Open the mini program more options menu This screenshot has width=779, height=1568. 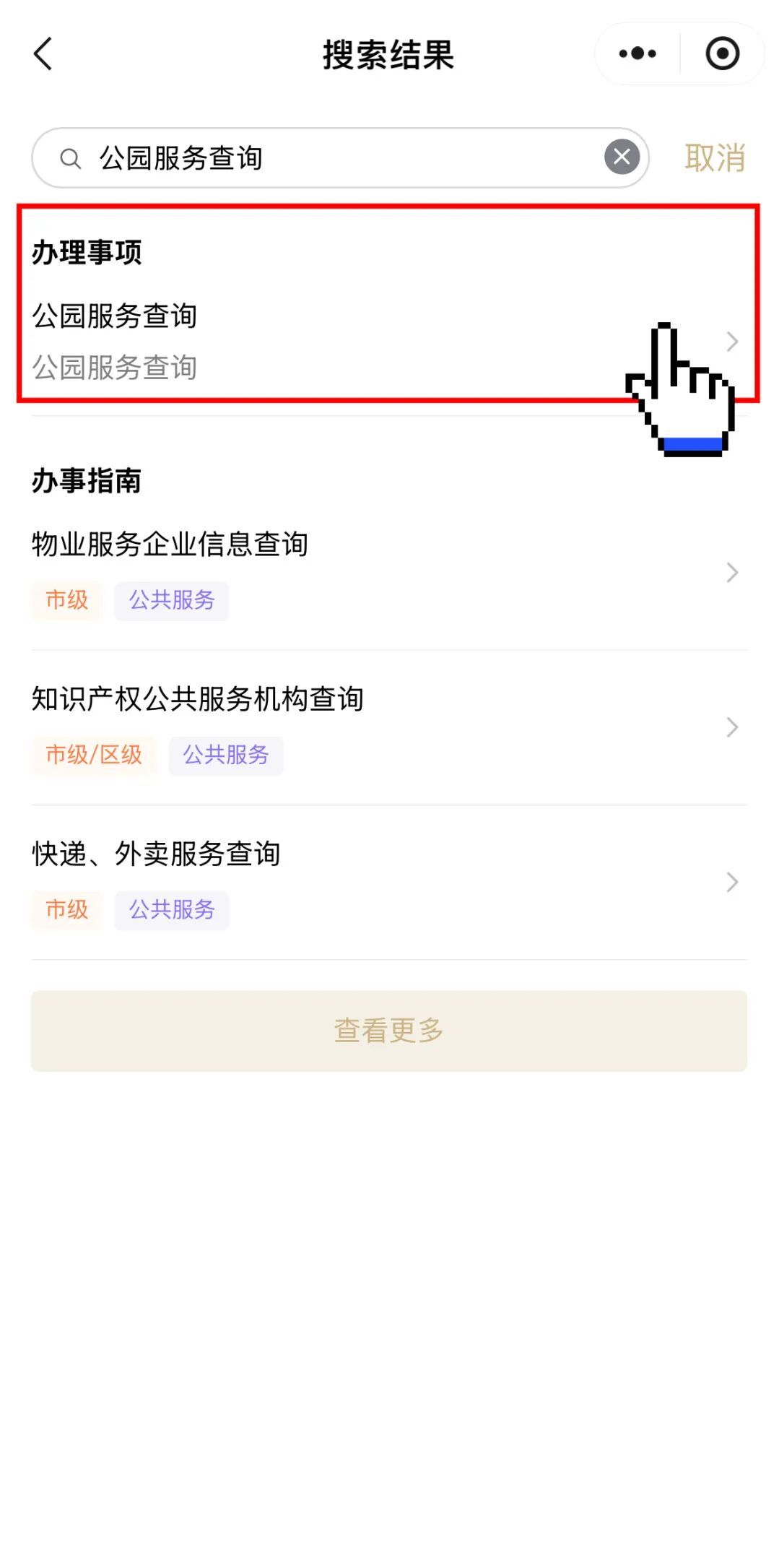click(637, 54)
